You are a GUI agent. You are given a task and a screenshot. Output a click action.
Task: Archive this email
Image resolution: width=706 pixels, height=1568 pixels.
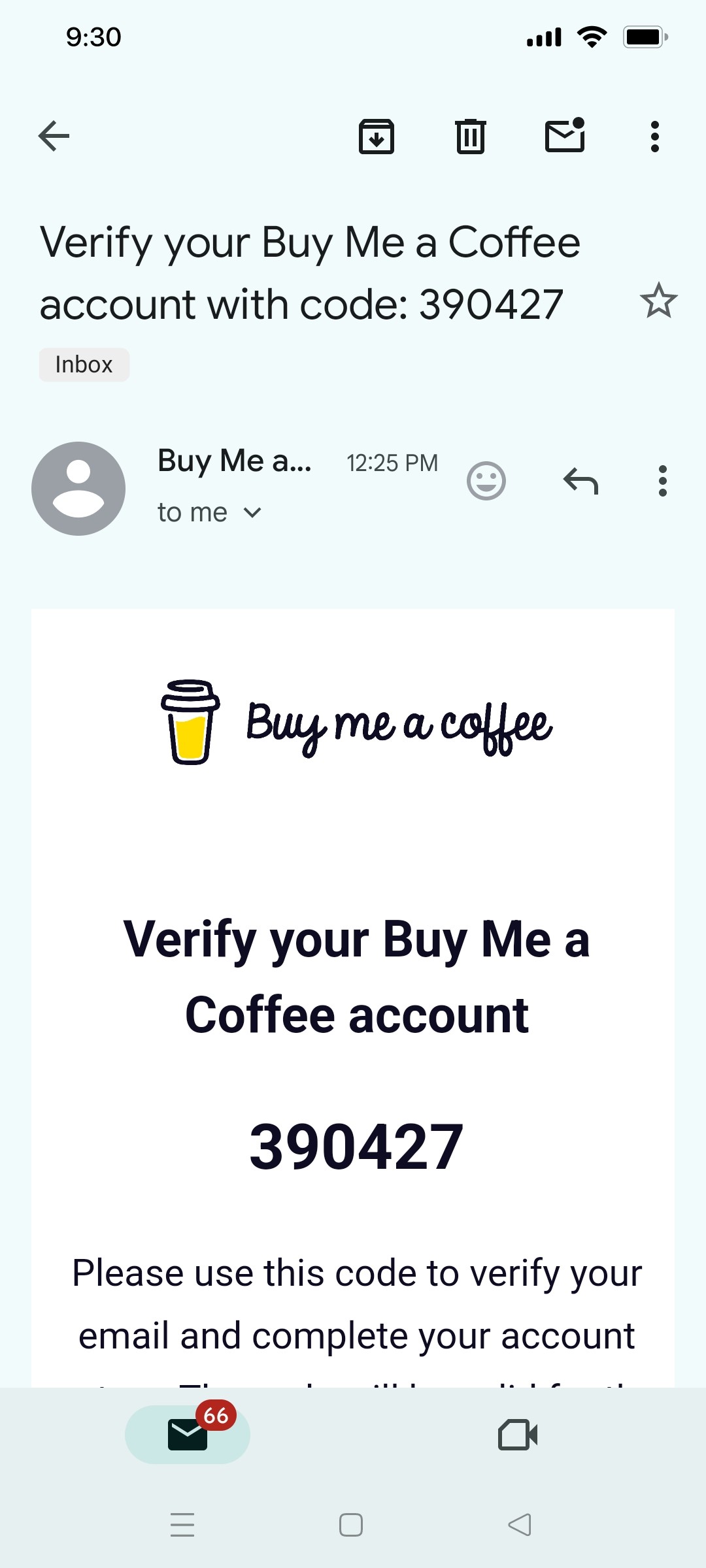click(377, 136)
